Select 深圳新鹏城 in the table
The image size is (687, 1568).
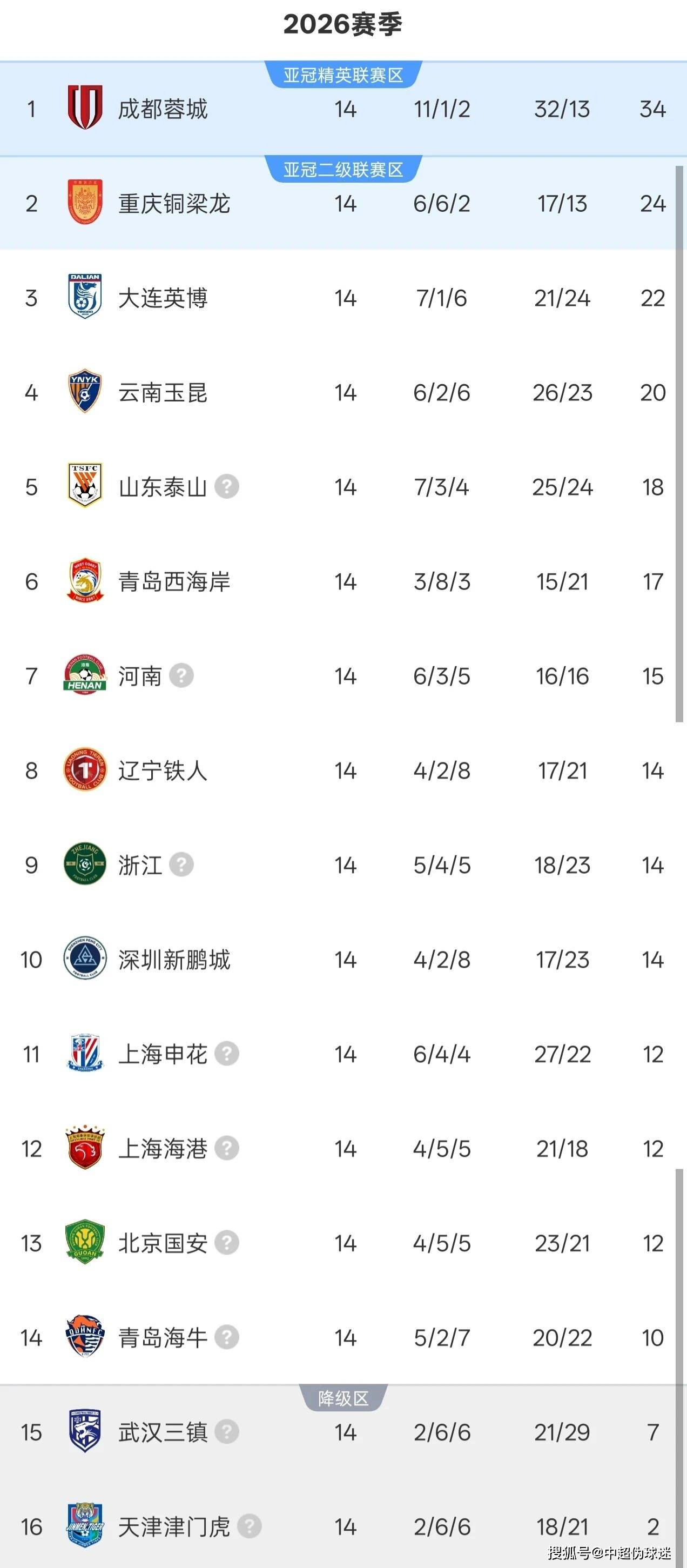[x=343, y=959]
